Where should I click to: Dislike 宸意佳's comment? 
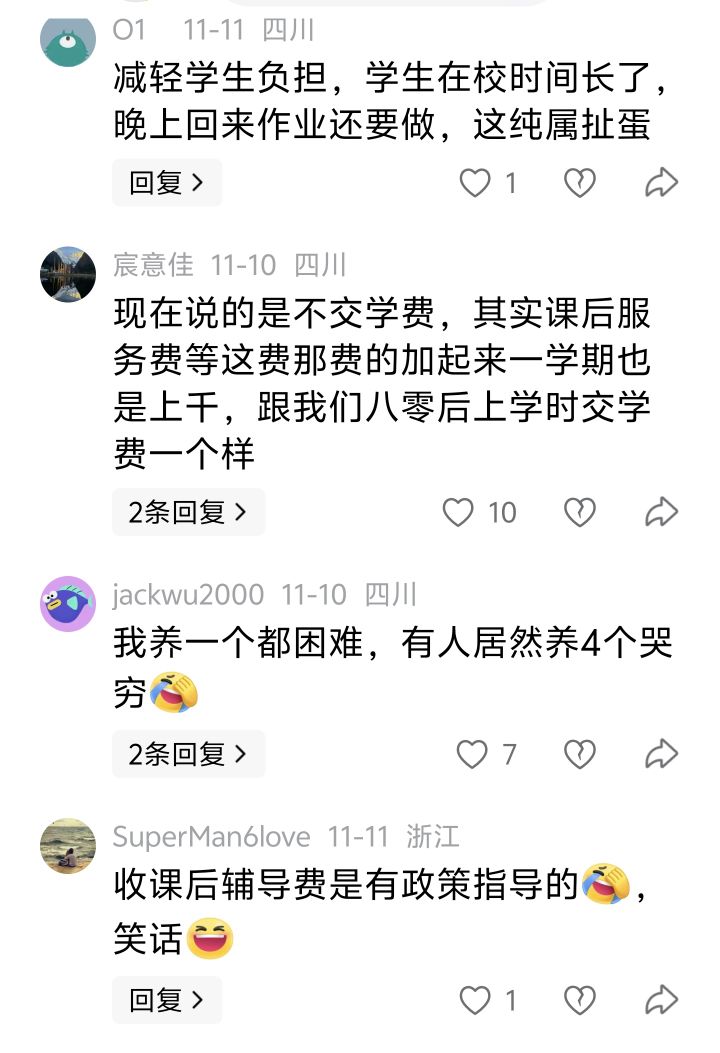(x=580, y=513)
